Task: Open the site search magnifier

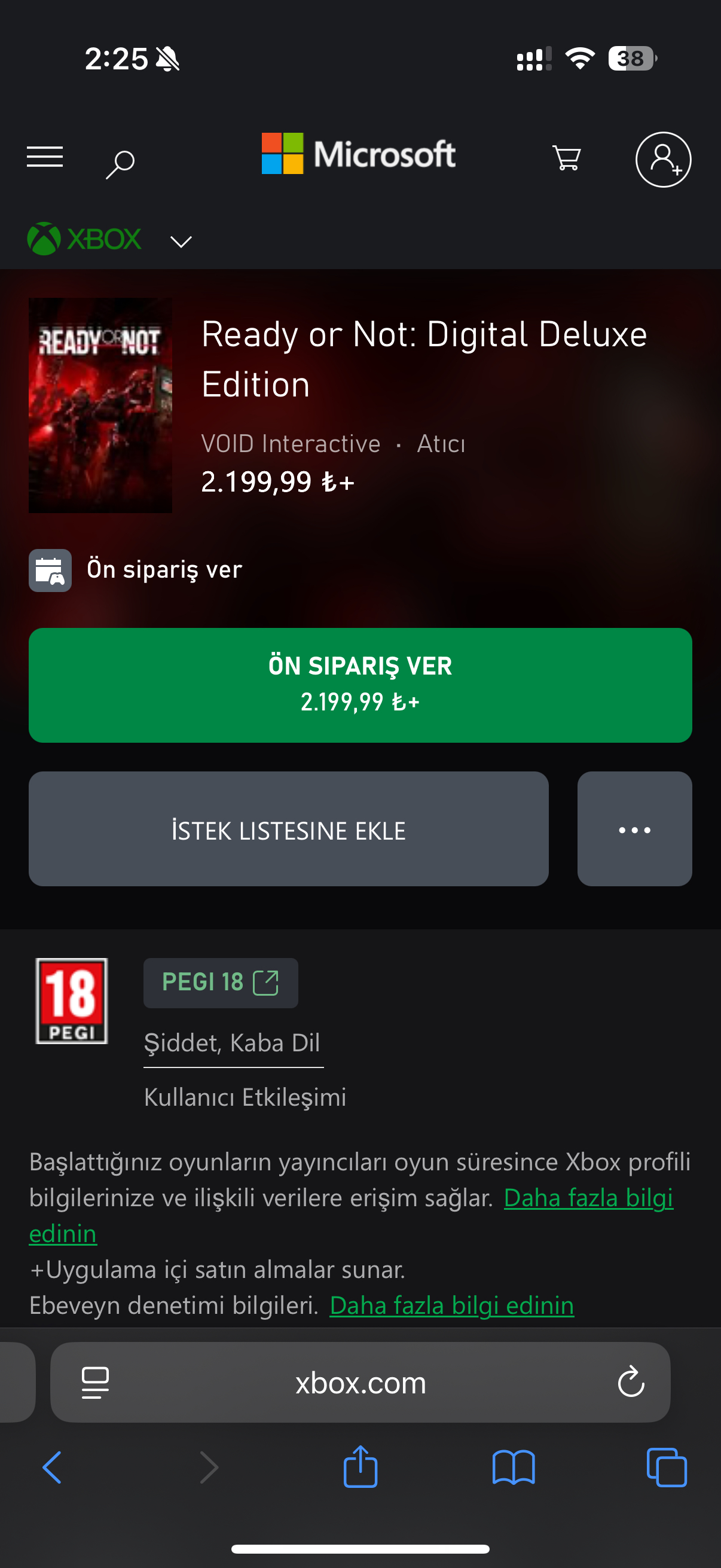Action: 120,163
